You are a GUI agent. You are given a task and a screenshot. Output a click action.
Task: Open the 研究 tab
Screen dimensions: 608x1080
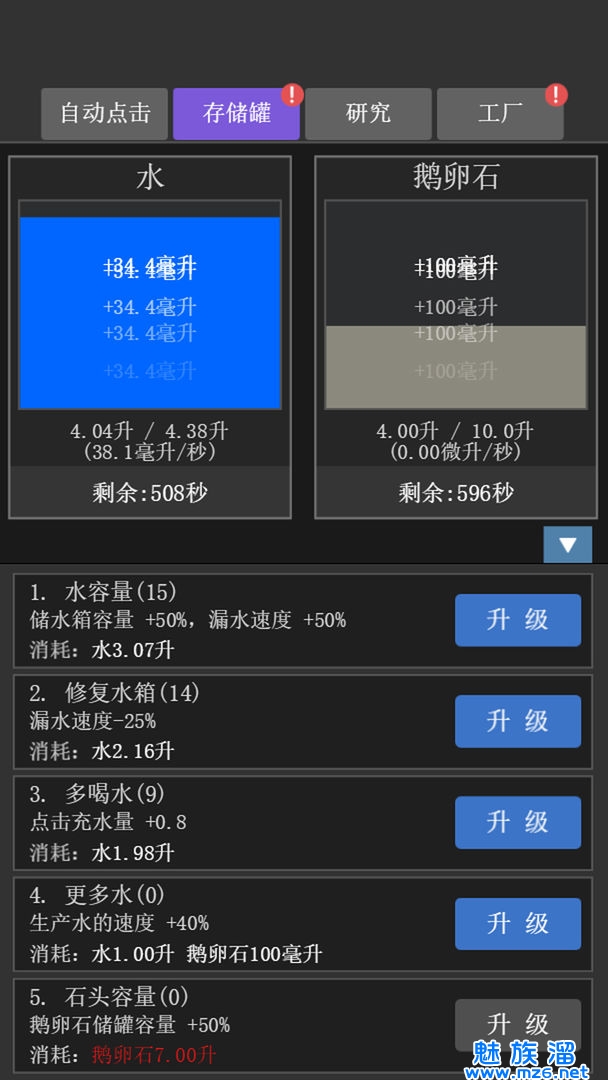pos(368,114)
